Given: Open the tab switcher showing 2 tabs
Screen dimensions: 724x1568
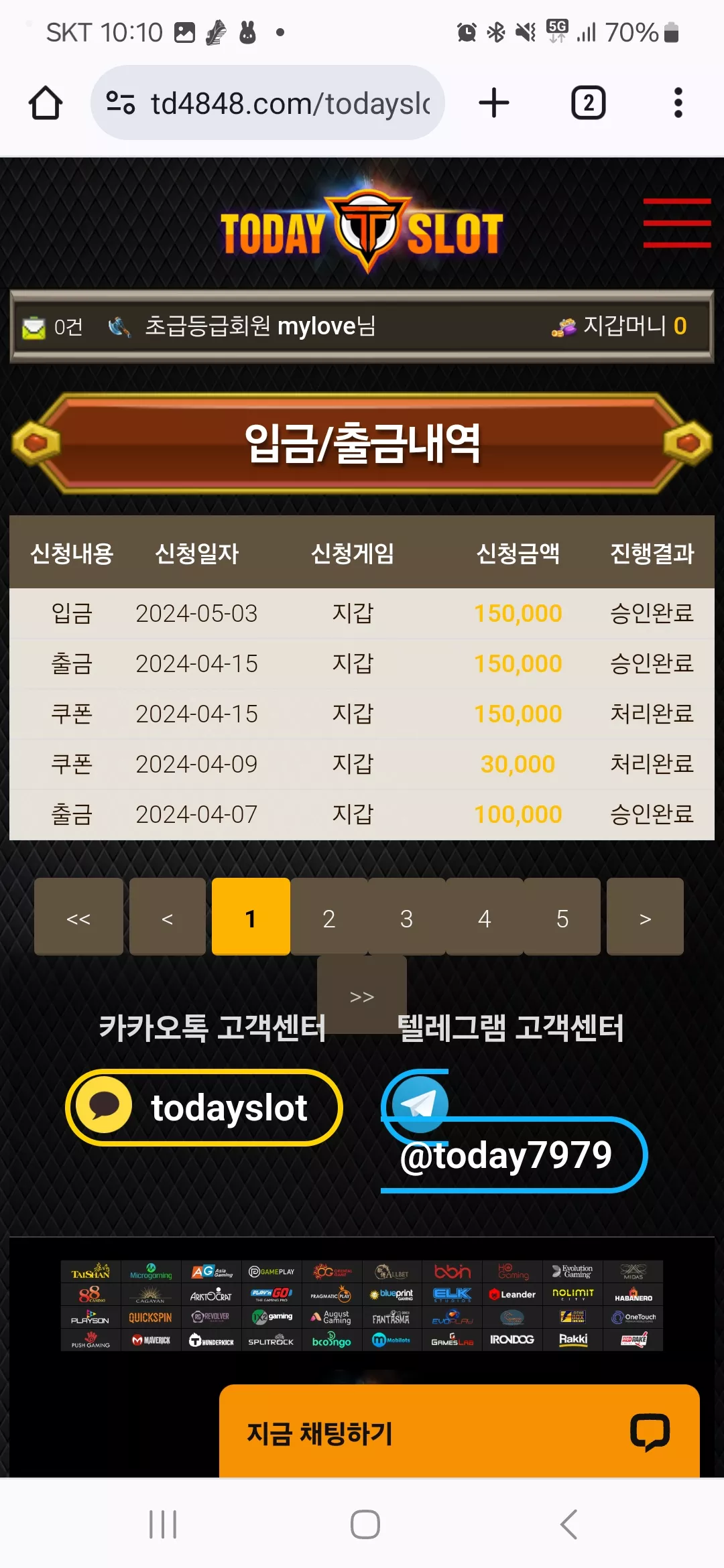Looking at the screenshot, I should (x=588, y=103).
